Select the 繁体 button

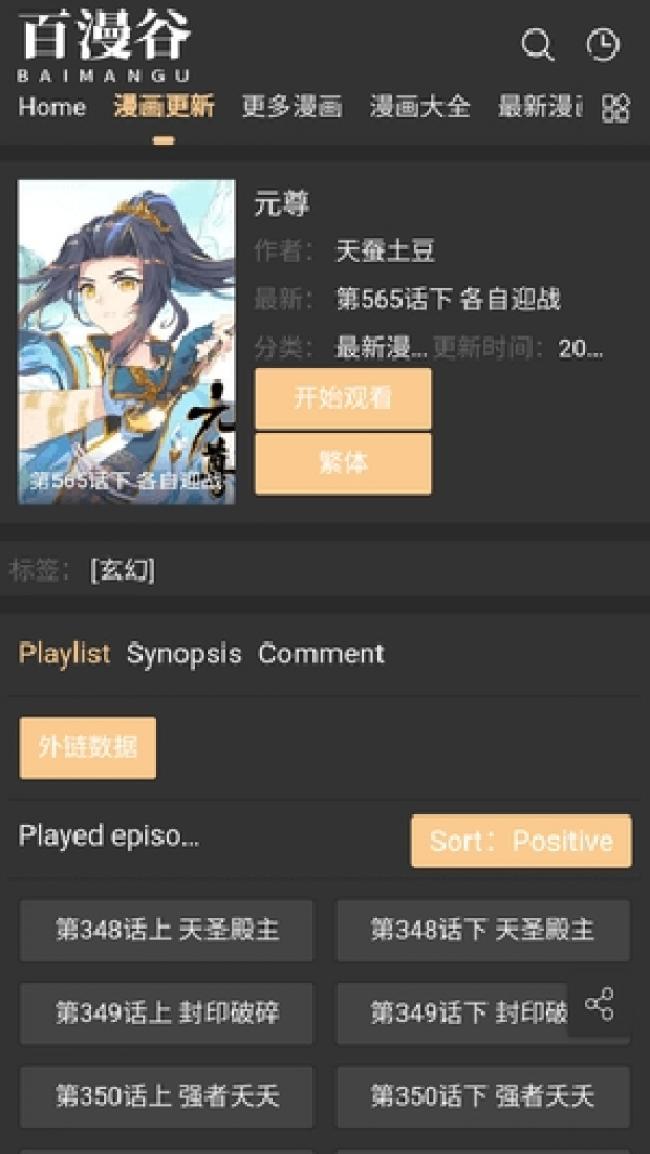point(343,463)
